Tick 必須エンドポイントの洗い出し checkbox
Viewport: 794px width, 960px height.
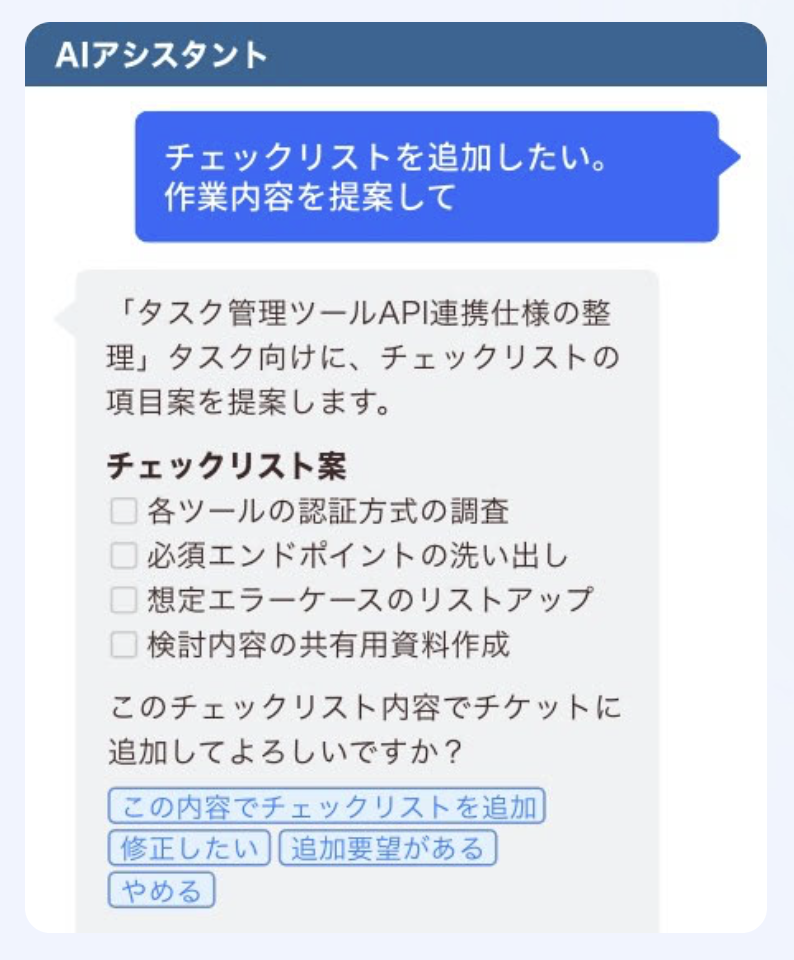click(x=123, y=557)
